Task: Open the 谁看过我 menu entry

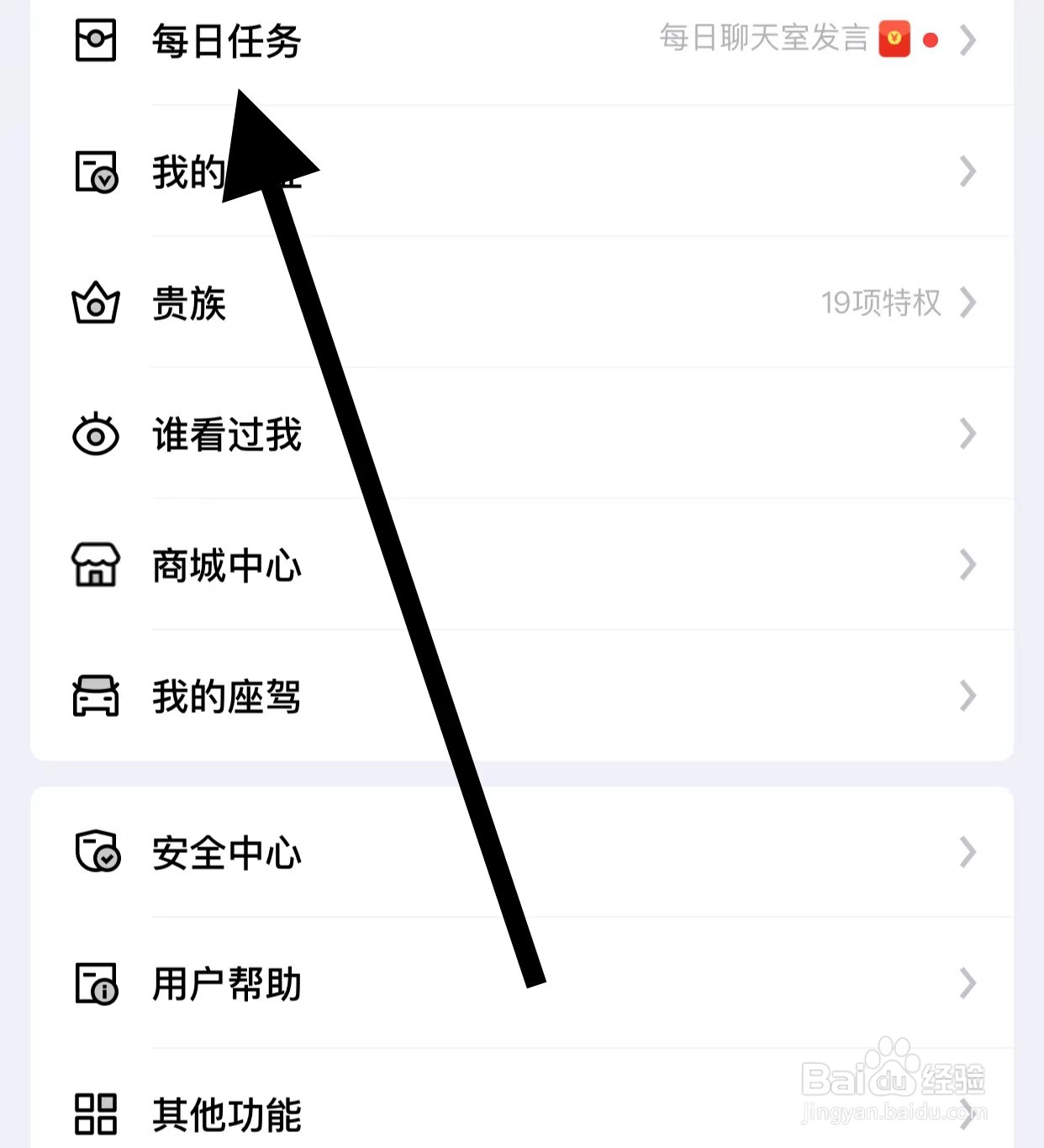Action: [227, 435]
